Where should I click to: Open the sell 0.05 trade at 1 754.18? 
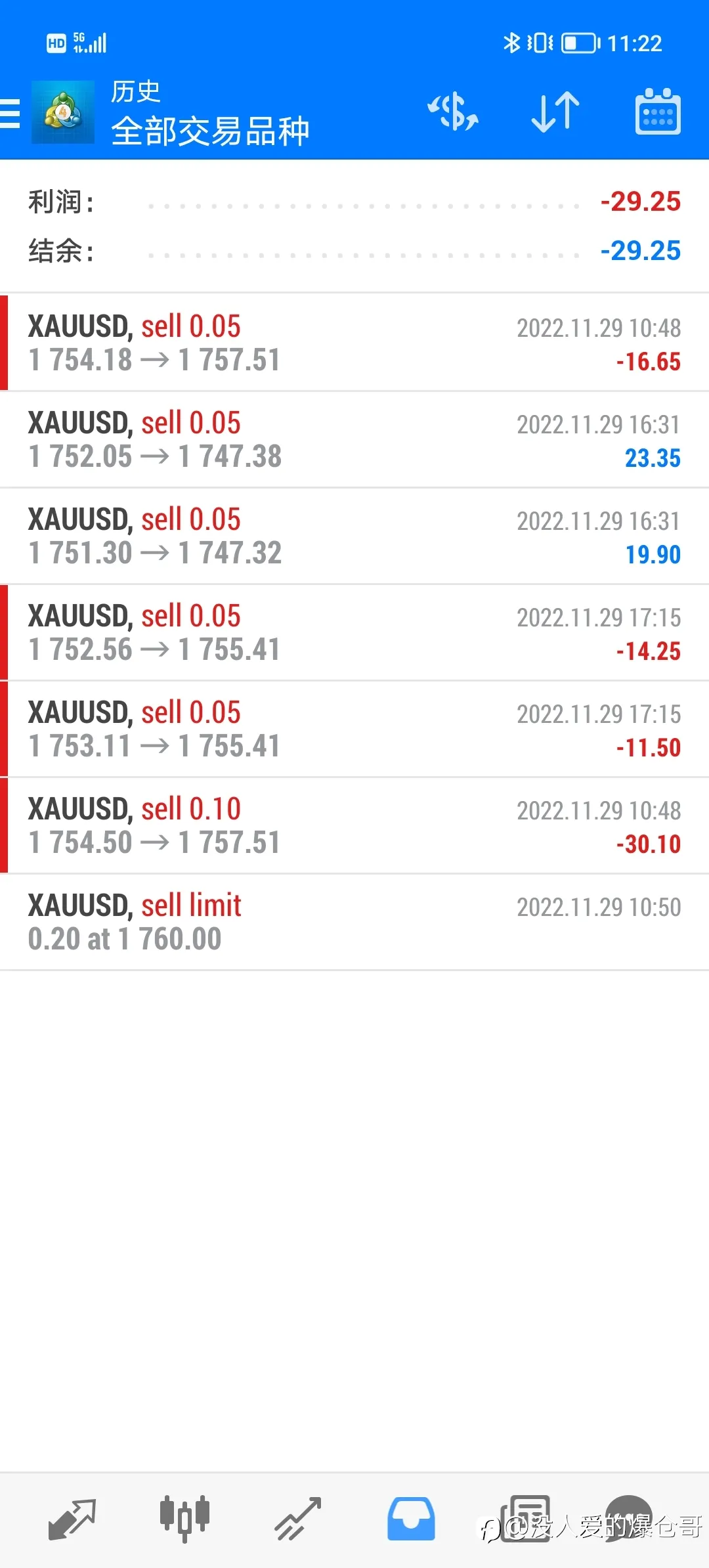point(354,343)
